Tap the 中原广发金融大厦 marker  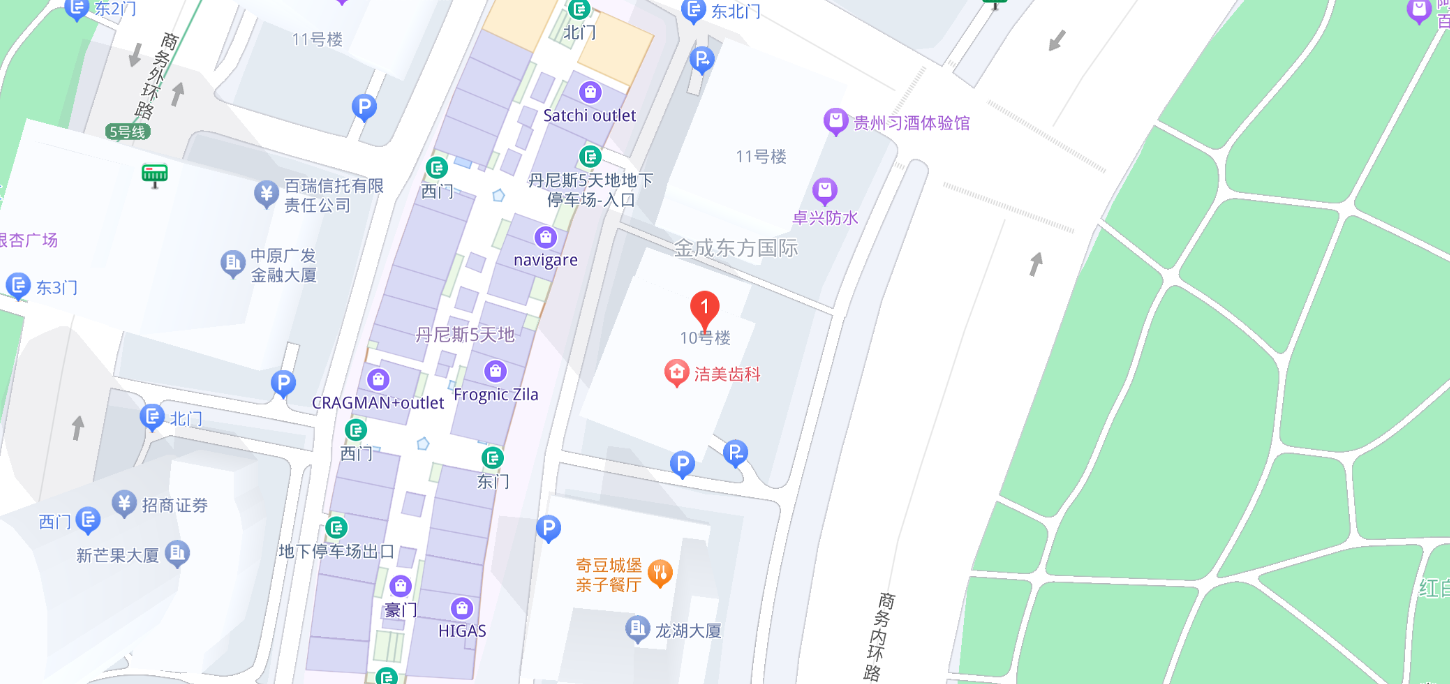point(233,264)
